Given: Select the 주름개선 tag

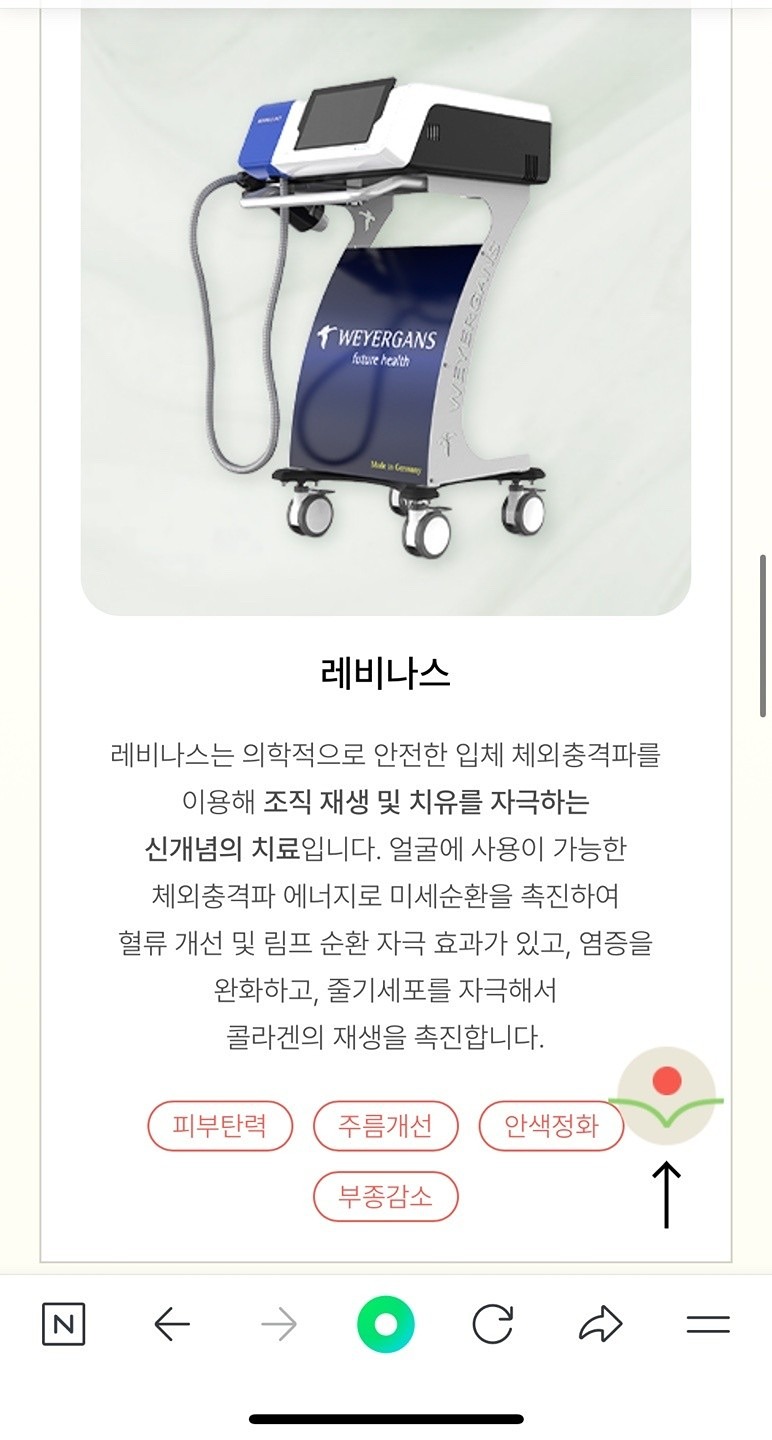Looking at the screenshot, I should [387, 1126].
